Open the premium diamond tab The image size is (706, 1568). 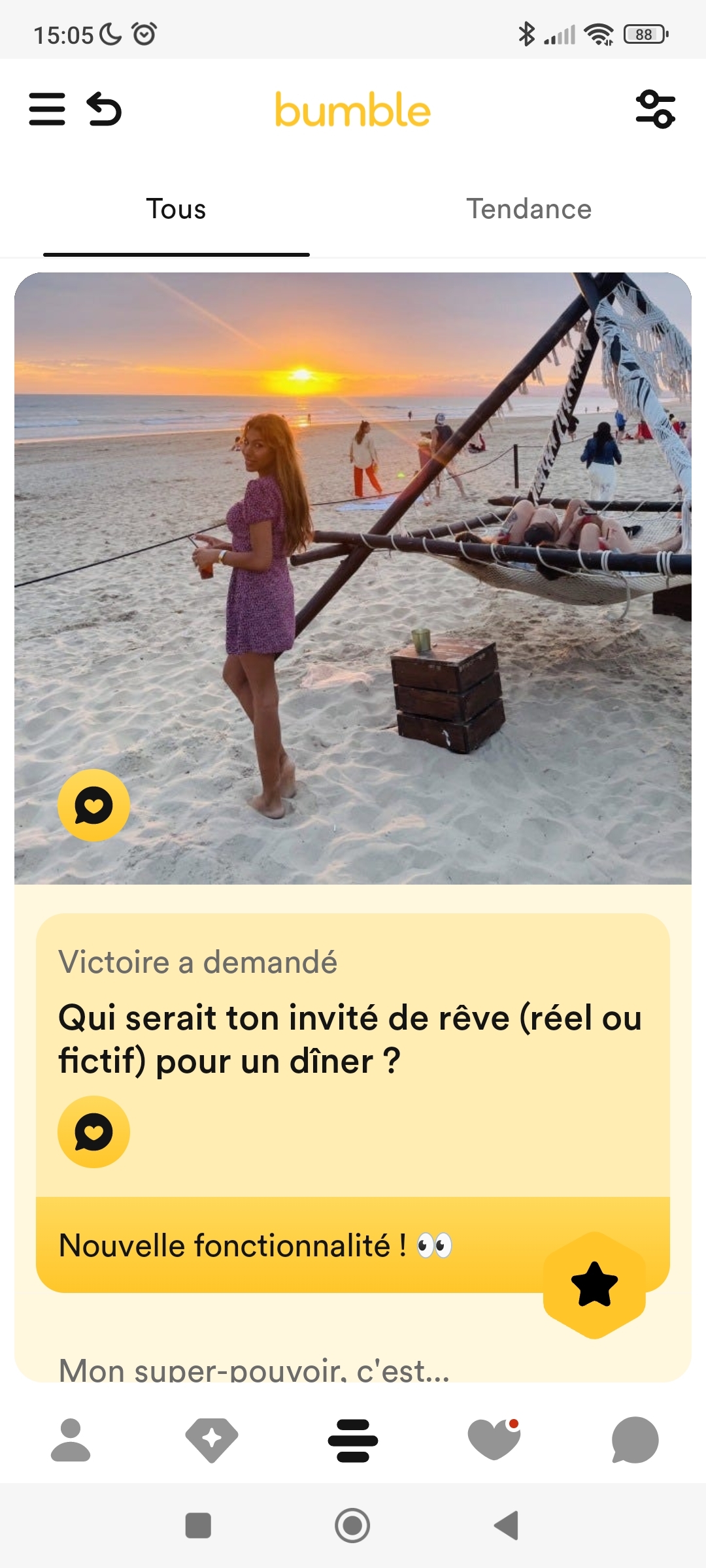pos(212,1440)
